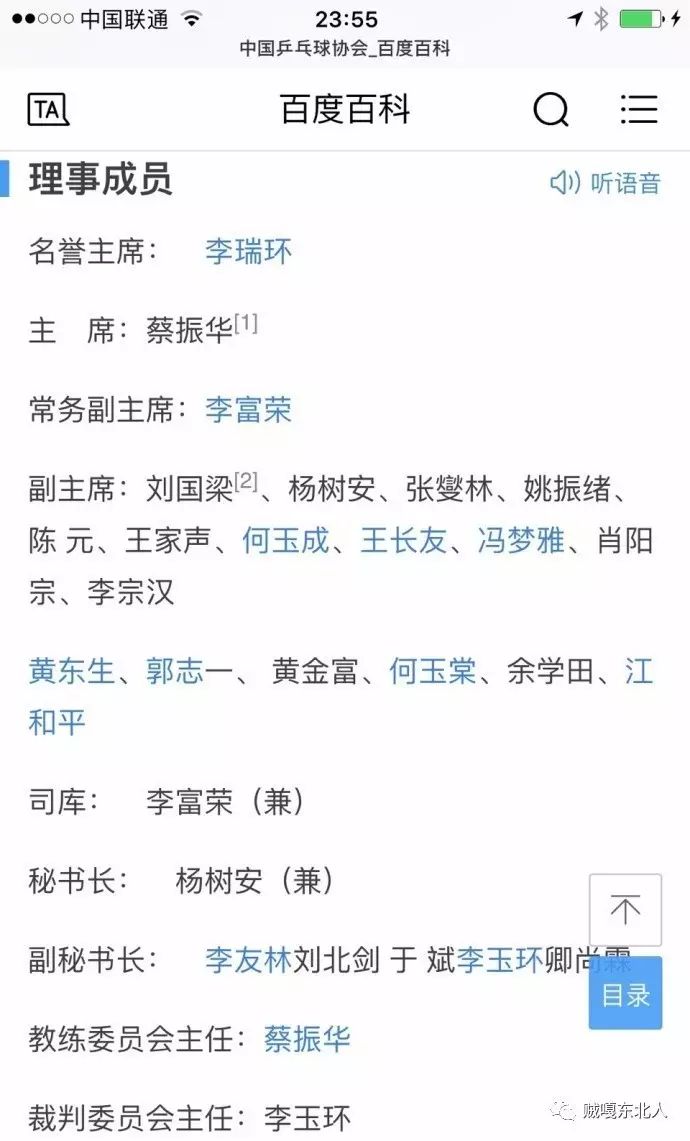Open the TA translate icon
The height and width of the screenshot is (1141, 690).
click(x=48, y=109)
